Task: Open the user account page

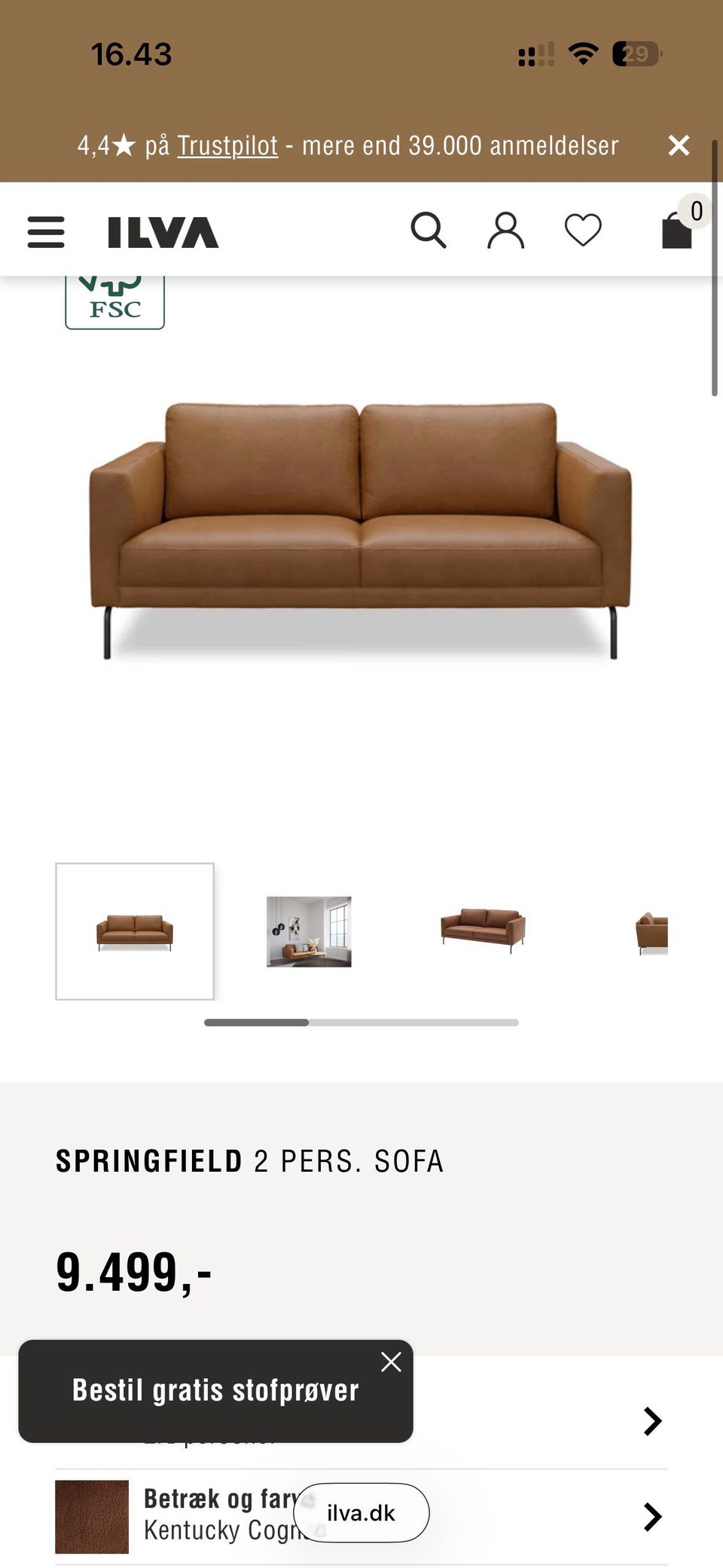Action: tap(507, 230)
